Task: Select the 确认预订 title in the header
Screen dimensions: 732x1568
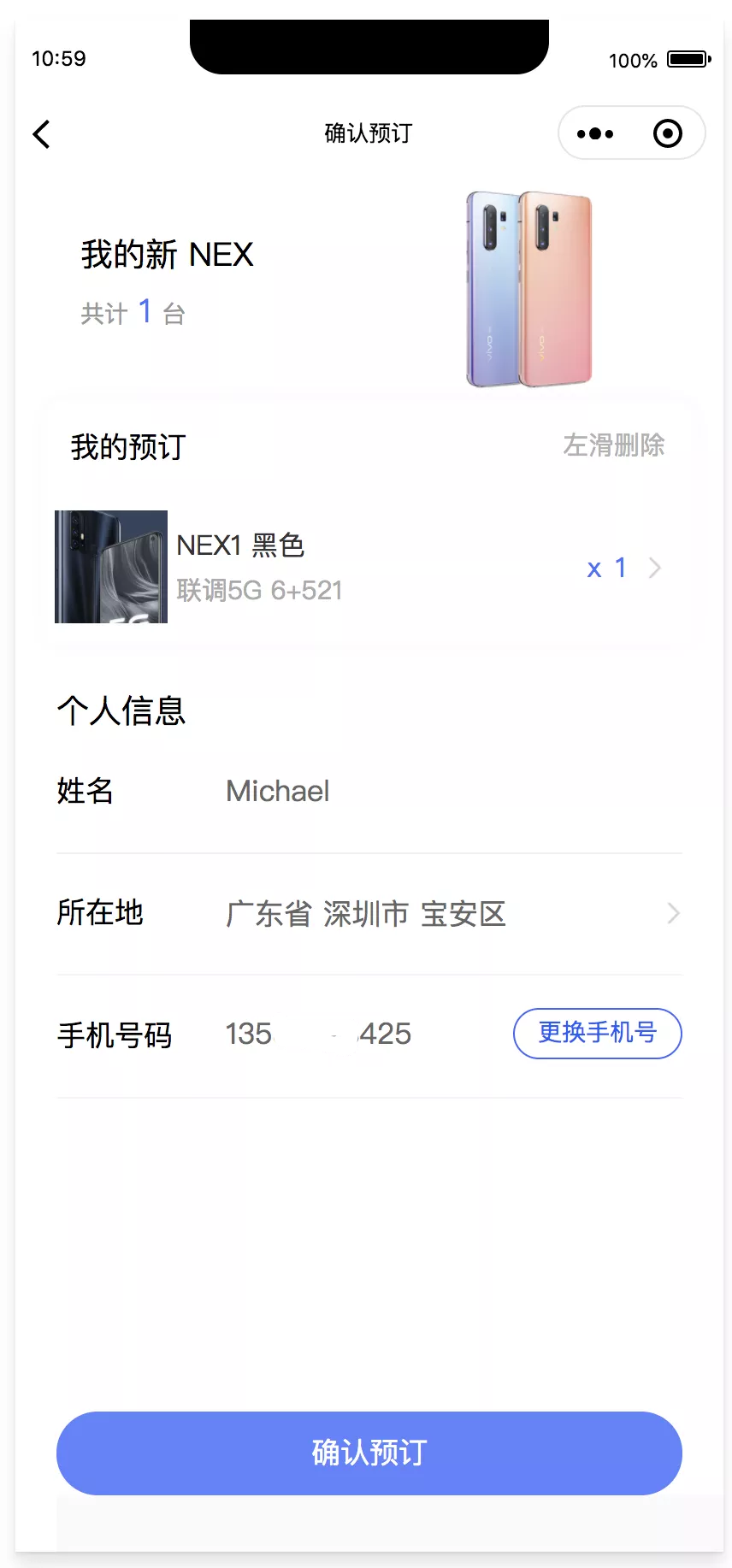Action: click(367, 133)
